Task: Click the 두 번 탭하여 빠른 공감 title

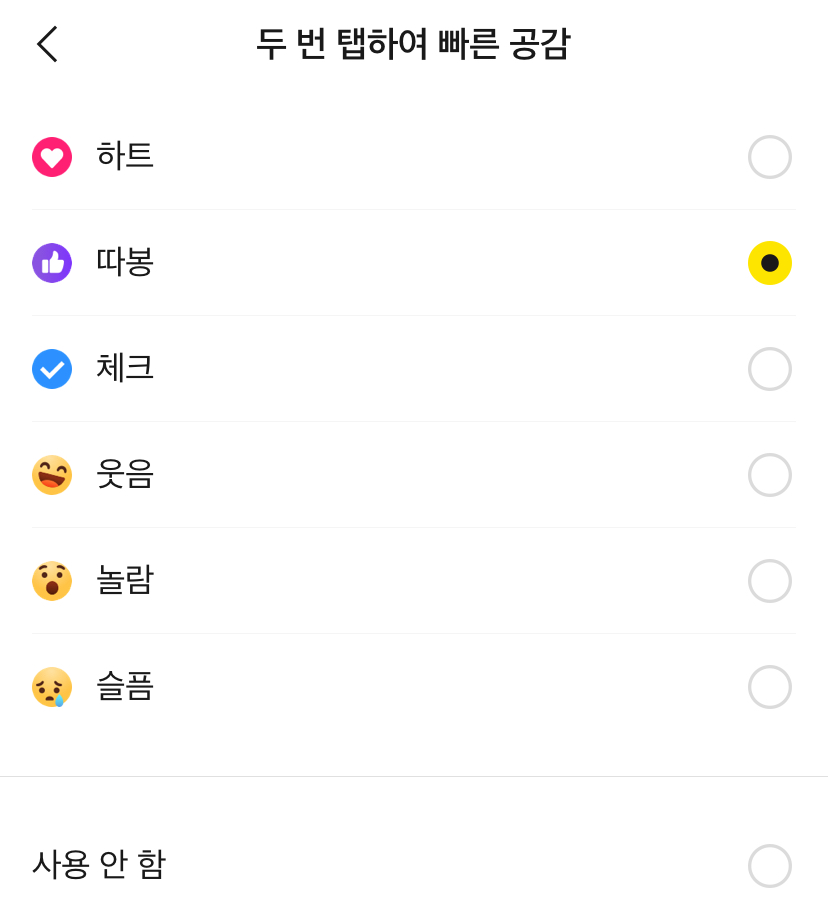Action: pyautogui.click(x=413, y=45)
